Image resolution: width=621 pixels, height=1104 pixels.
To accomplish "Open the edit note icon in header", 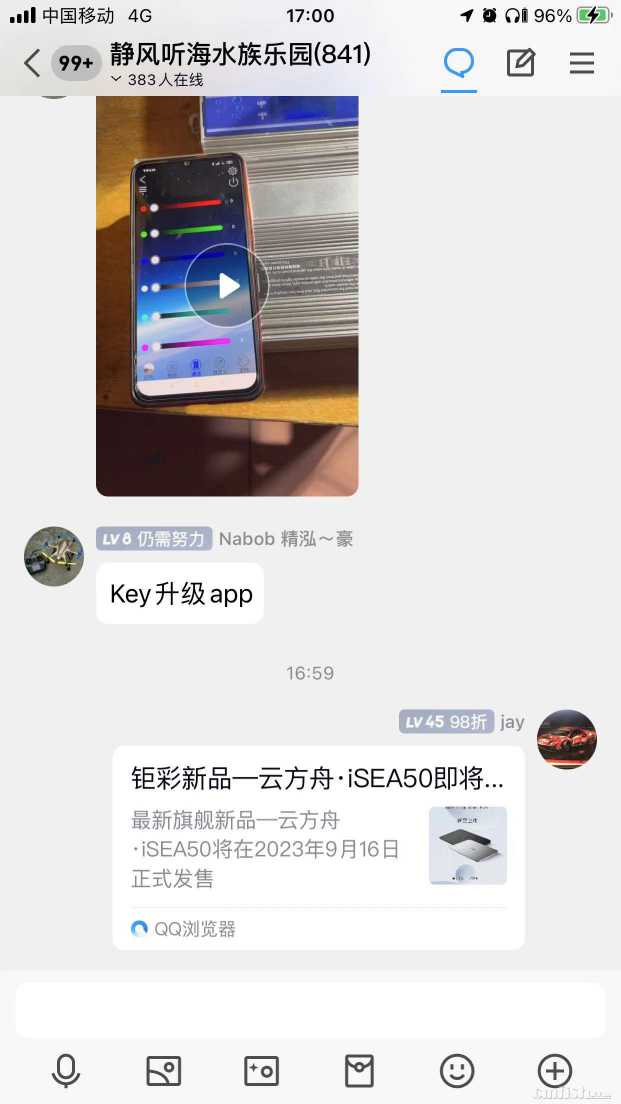I will point(520,63).
